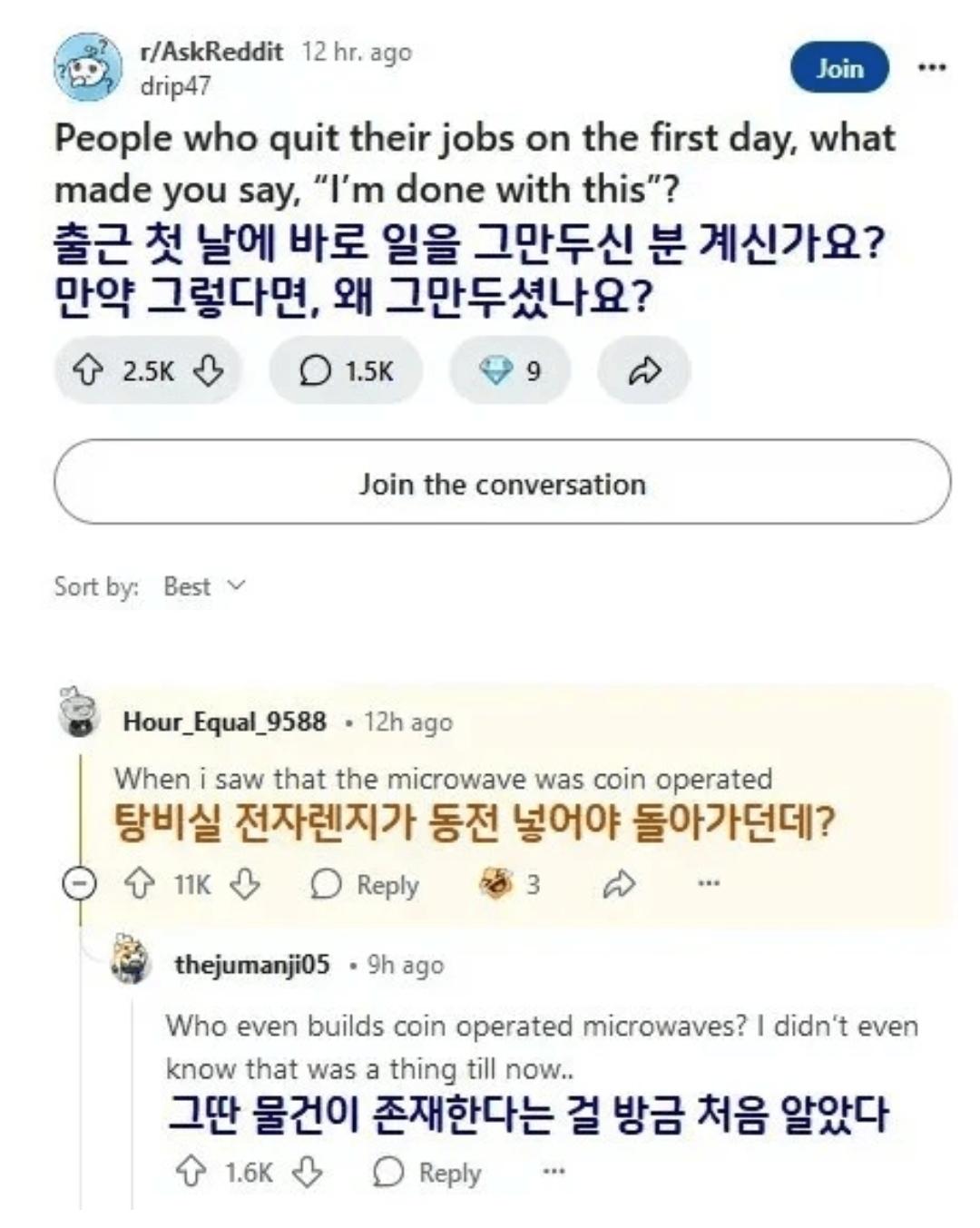This screenshot has width=980, height=1228.
Task: Downvote the post by drip47
Action: click(210, 370)
